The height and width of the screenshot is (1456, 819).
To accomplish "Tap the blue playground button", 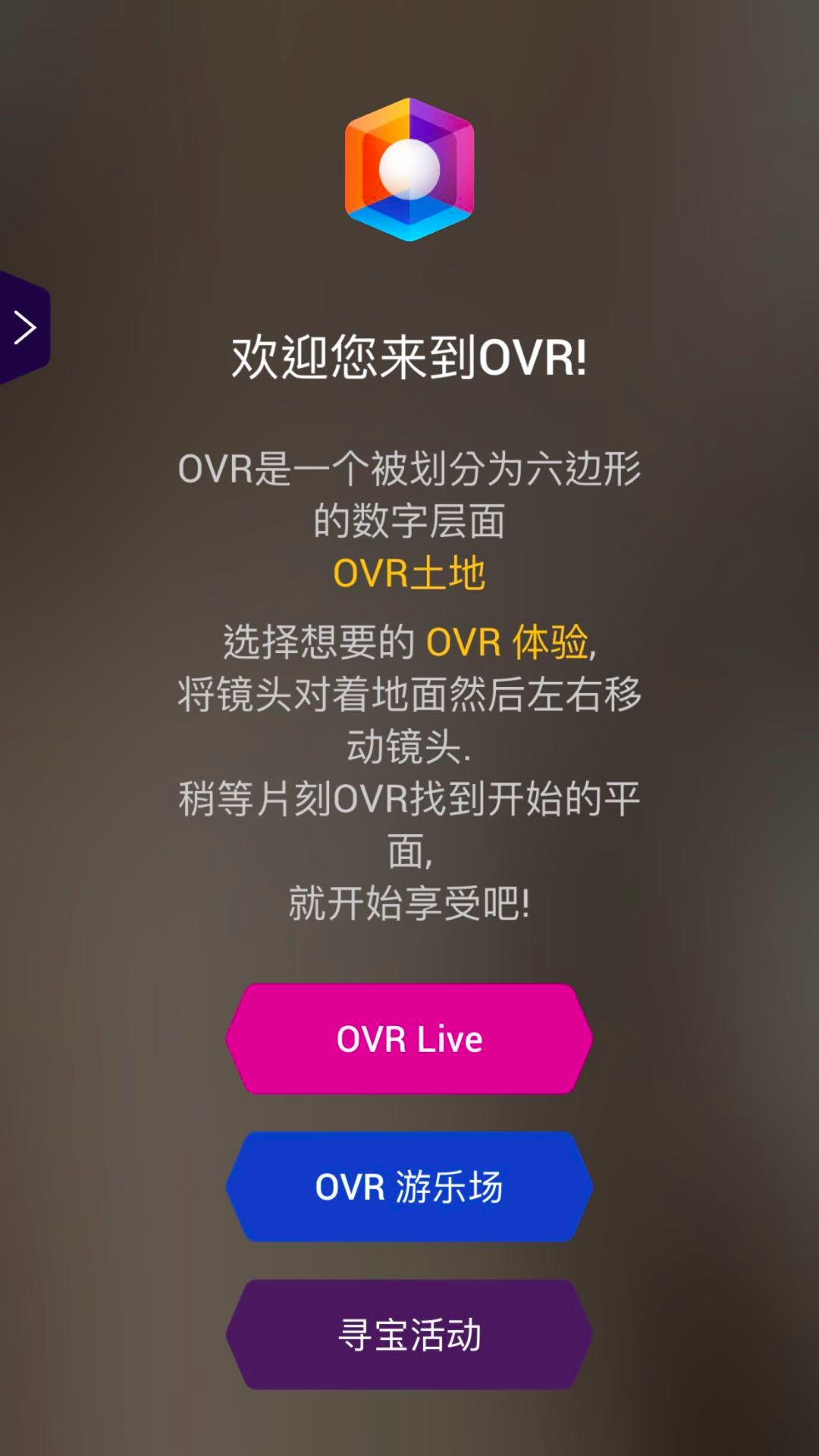I will tap(409, 1188).
